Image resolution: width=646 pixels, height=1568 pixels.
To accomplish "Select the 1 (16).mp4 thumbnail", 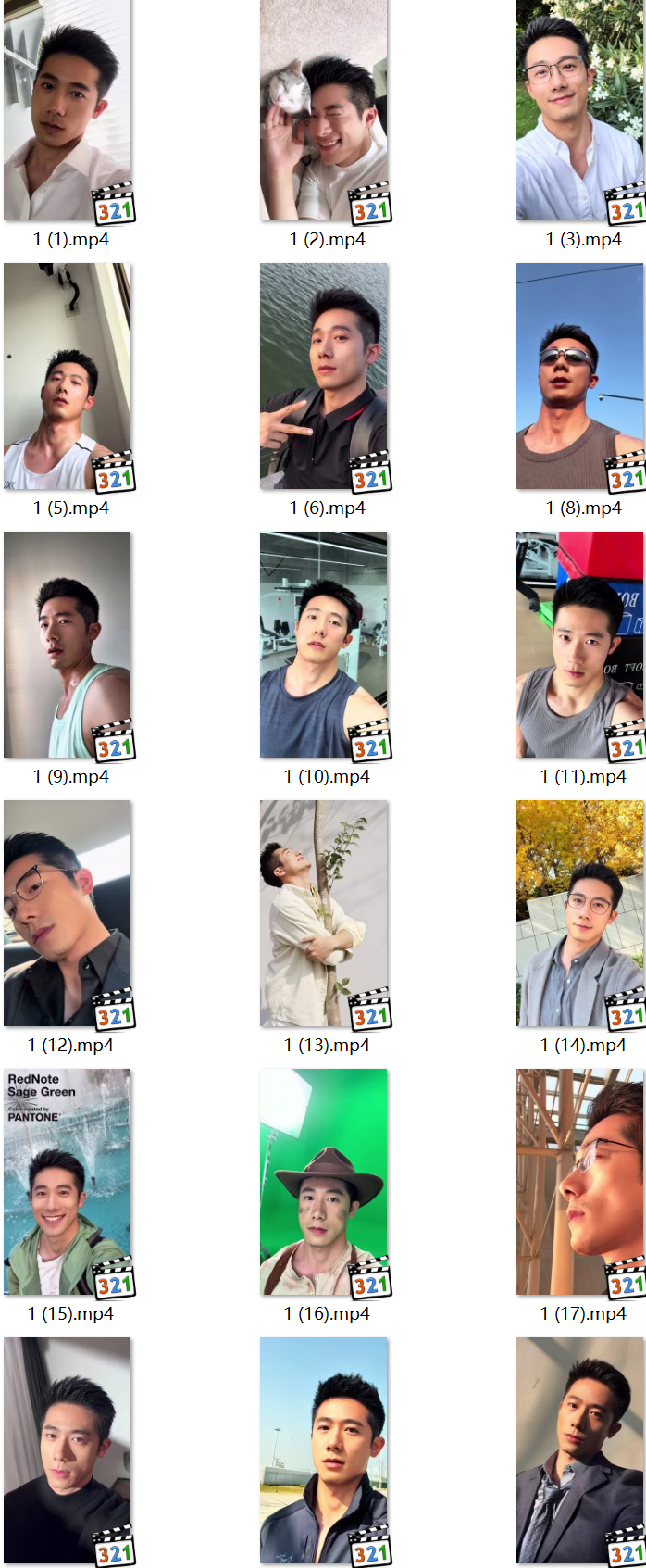I will click(324, 1182).
